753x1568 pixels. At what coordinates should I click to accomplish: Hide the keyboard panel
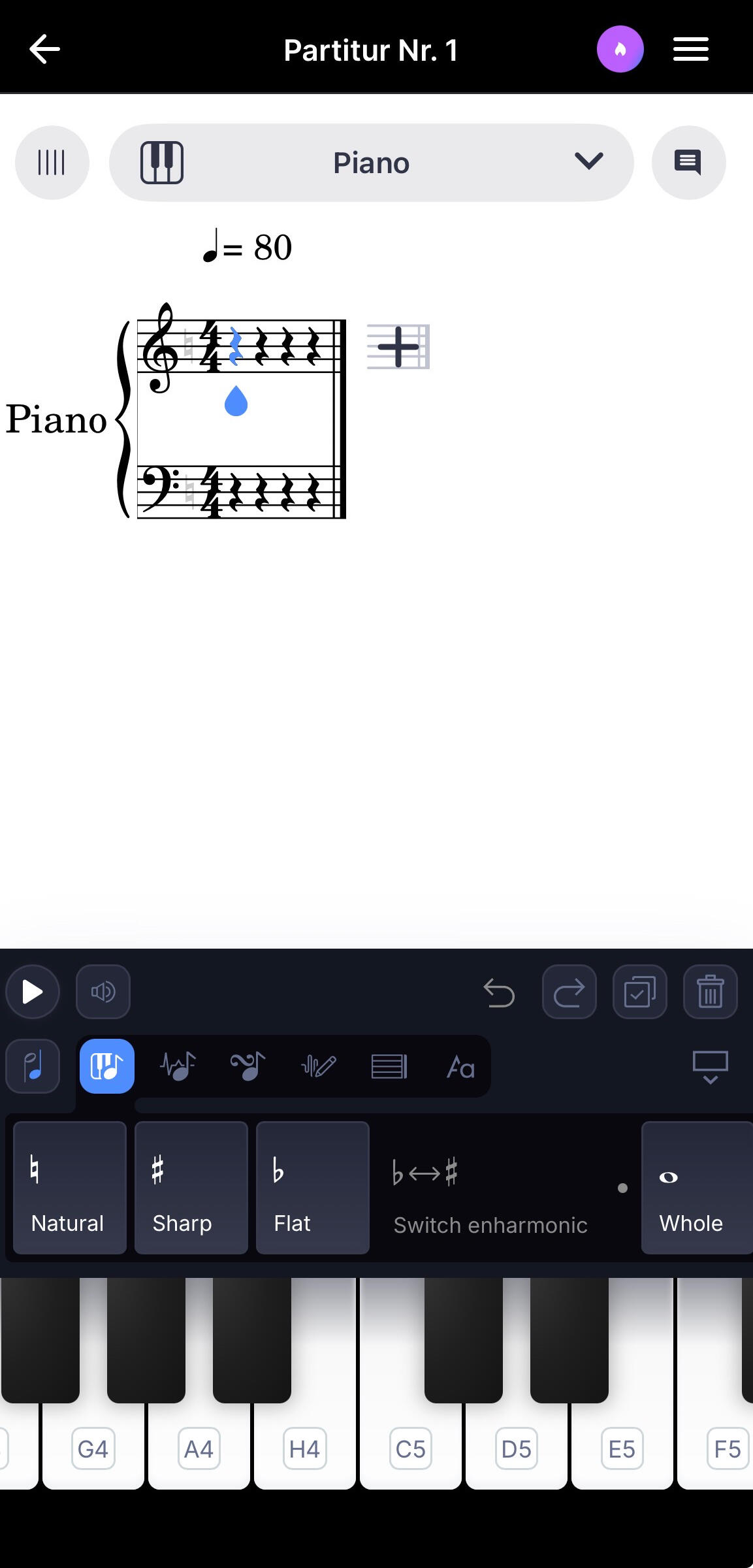click(710, 1067)
